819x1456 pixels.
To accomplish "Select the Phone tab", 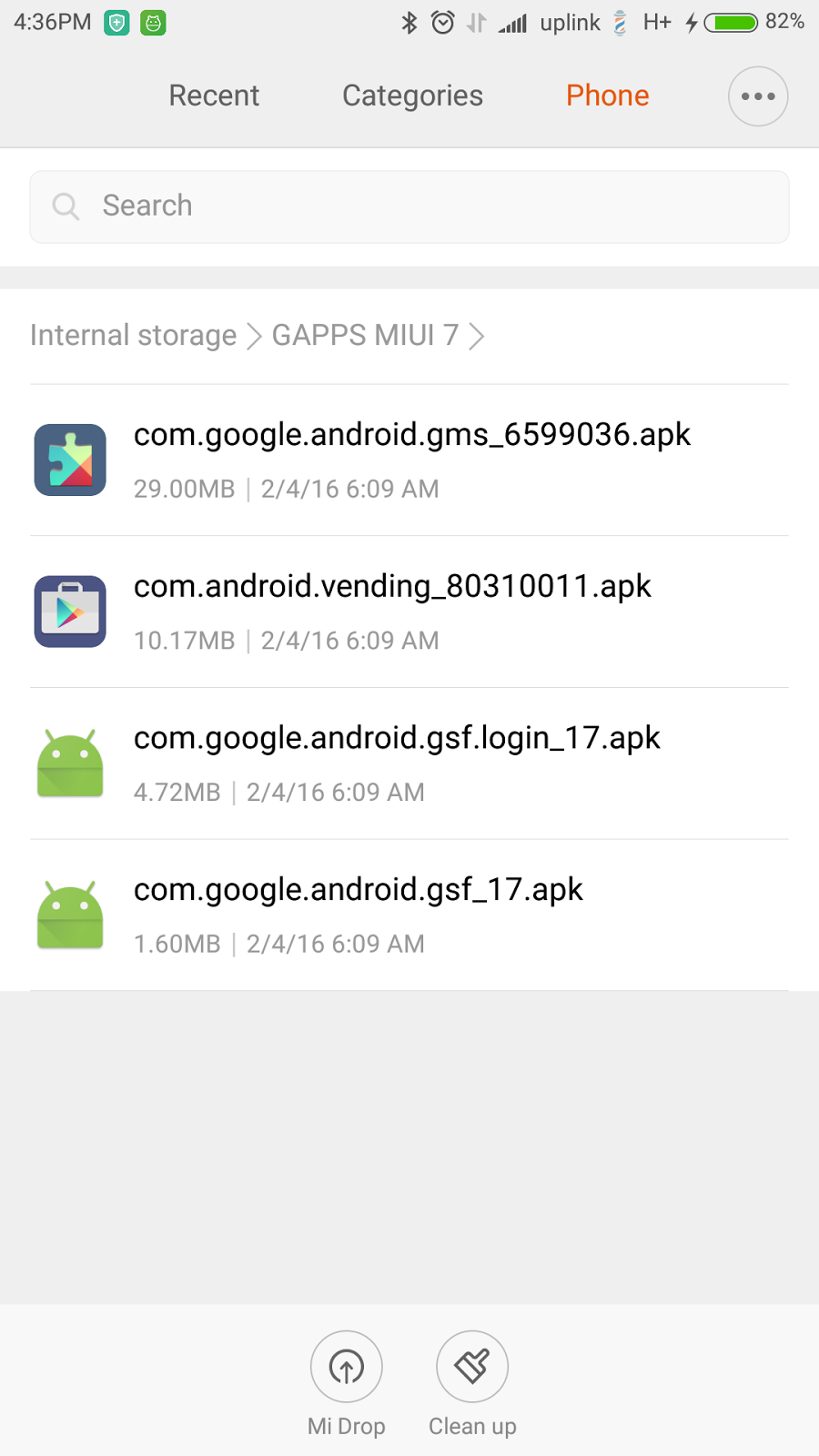I will [x=607, y=96].
